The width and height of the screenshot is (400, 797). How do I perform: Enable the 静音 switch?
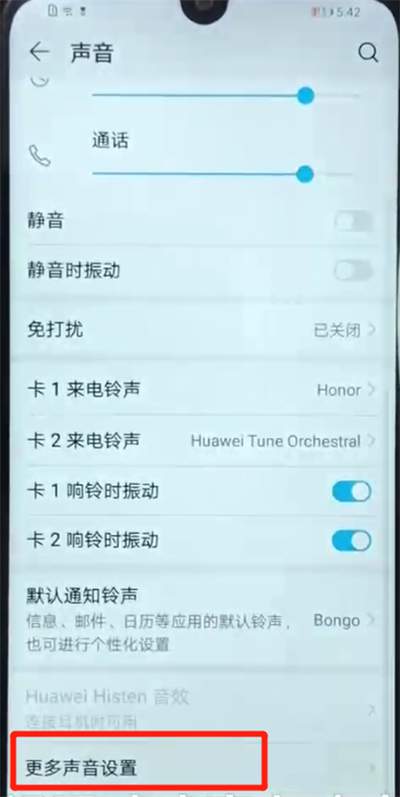point(354,222)
